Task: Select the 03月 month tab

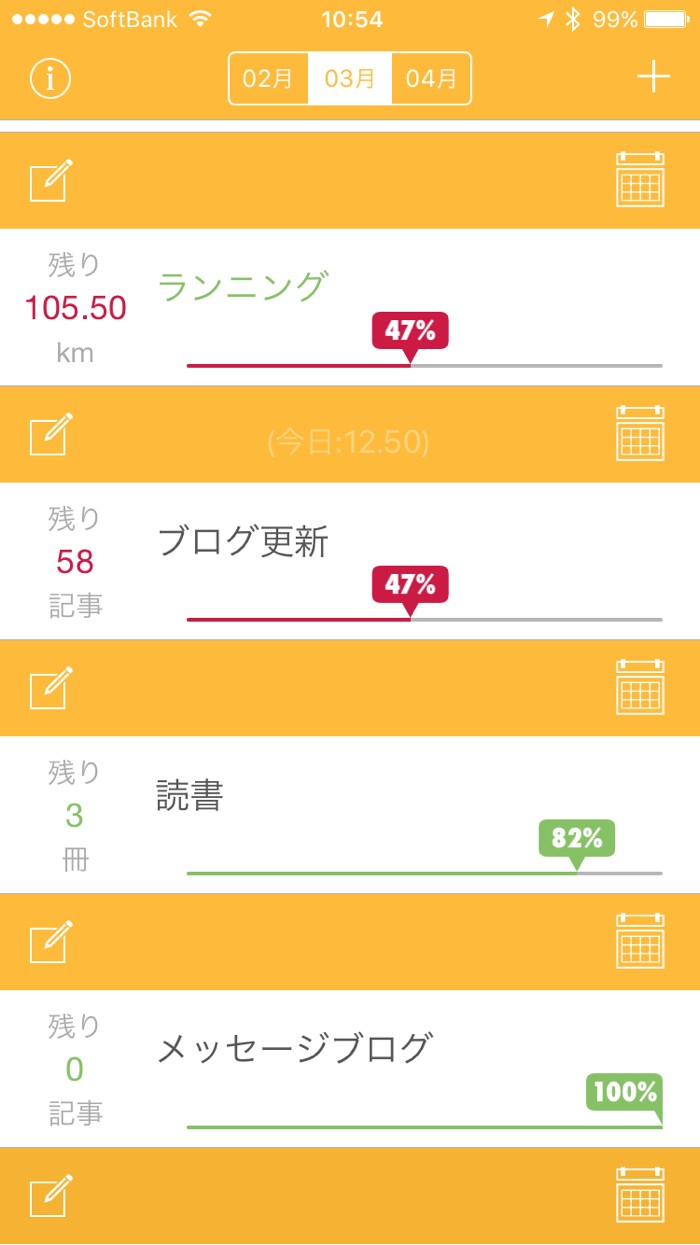Action: pos(350,78)
